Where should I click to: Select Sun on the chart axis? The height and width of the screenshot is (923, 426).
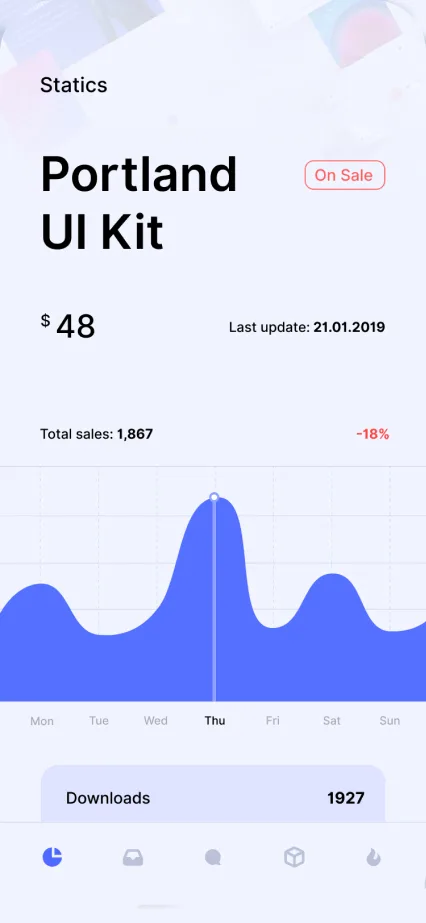390,721
